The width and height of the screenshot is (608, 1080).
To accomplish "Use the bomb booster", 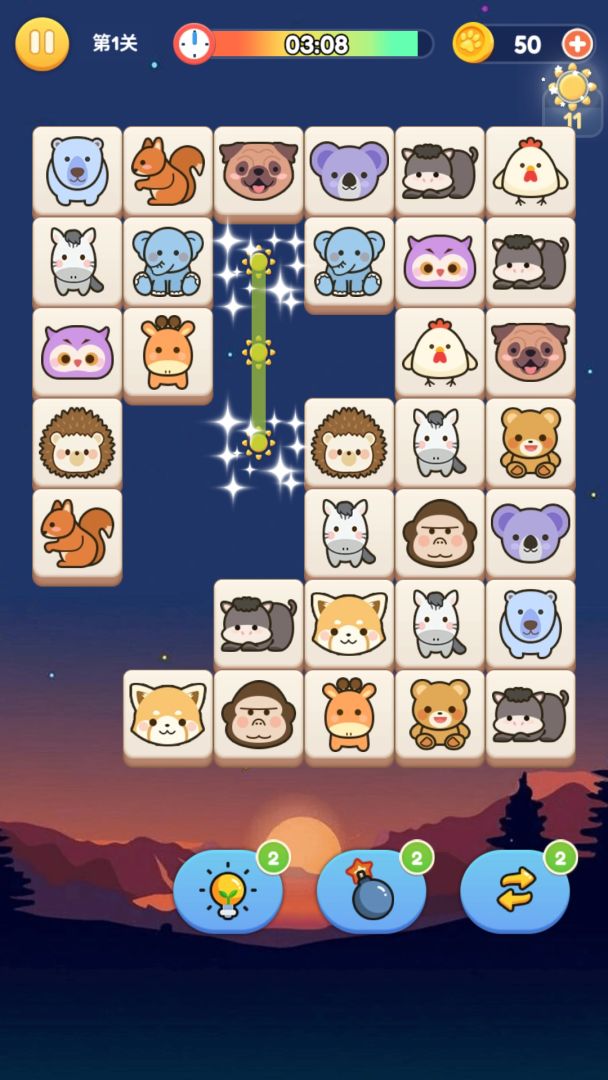I will (371, 890).
